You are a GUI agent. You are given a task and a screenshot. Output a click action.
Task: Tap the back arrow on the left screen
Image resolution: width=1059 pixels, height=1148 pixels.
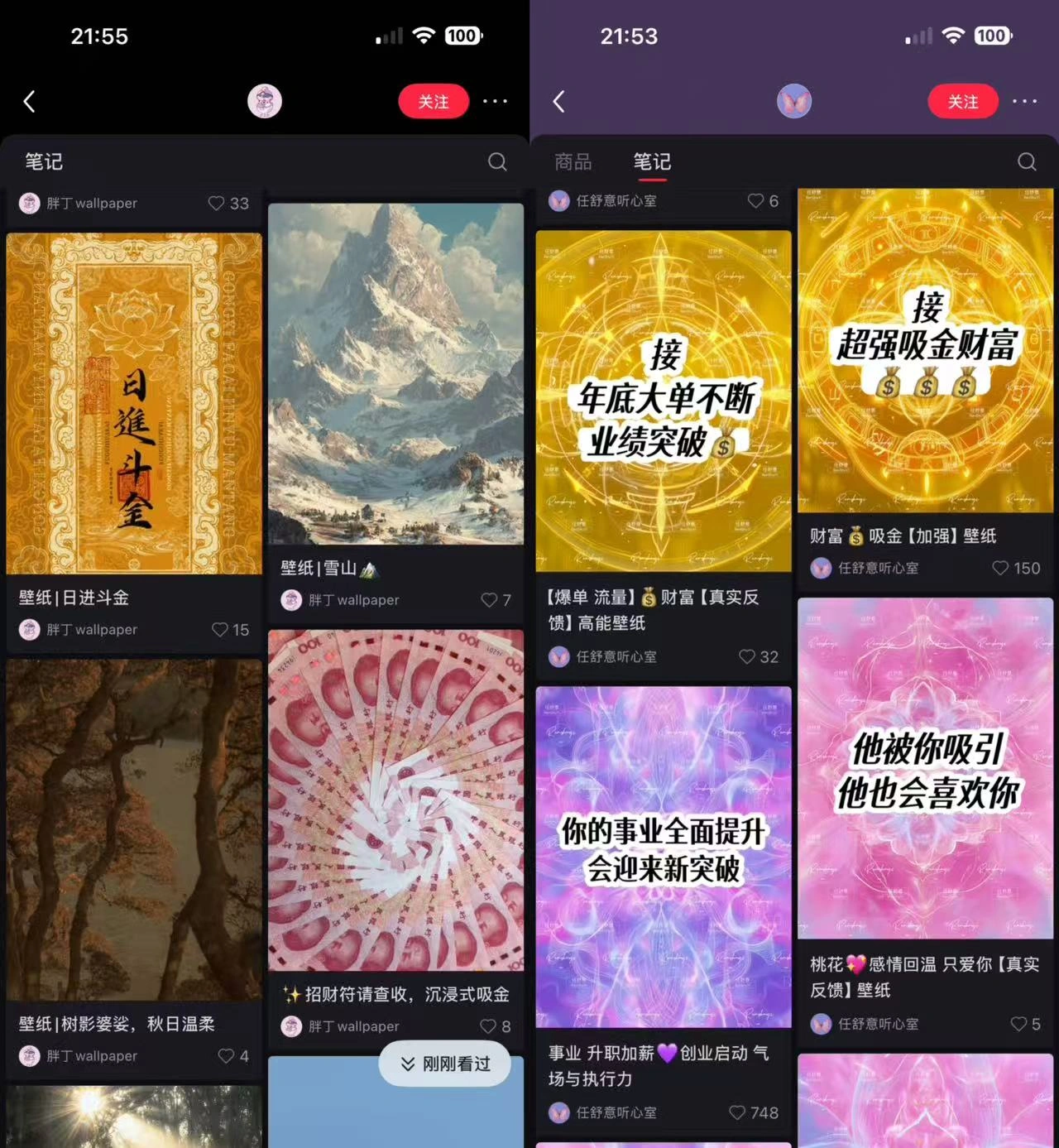(29, 101)
